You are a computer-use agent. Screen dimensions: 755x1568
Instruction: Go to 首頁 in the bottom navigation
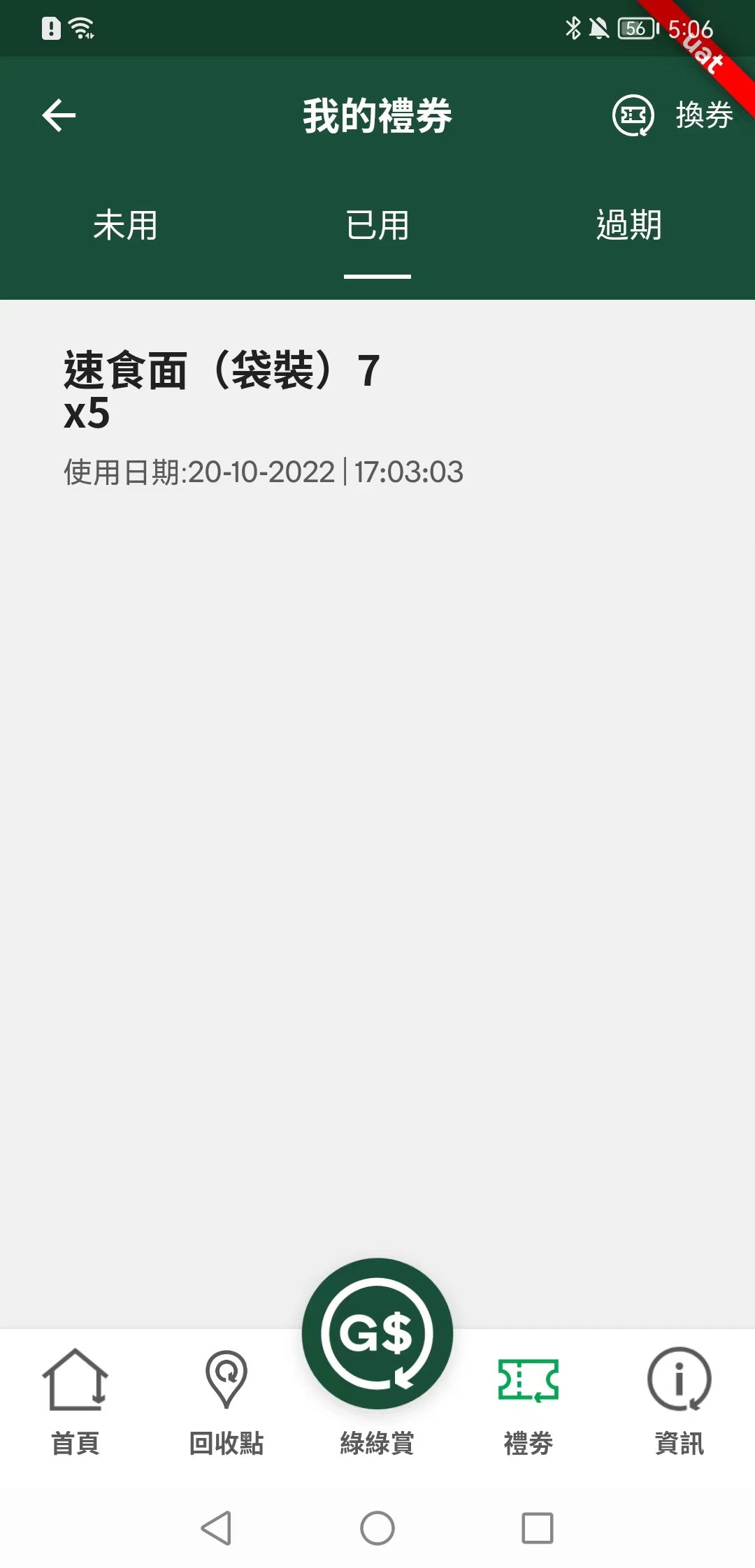click(x=75, y=1400)
